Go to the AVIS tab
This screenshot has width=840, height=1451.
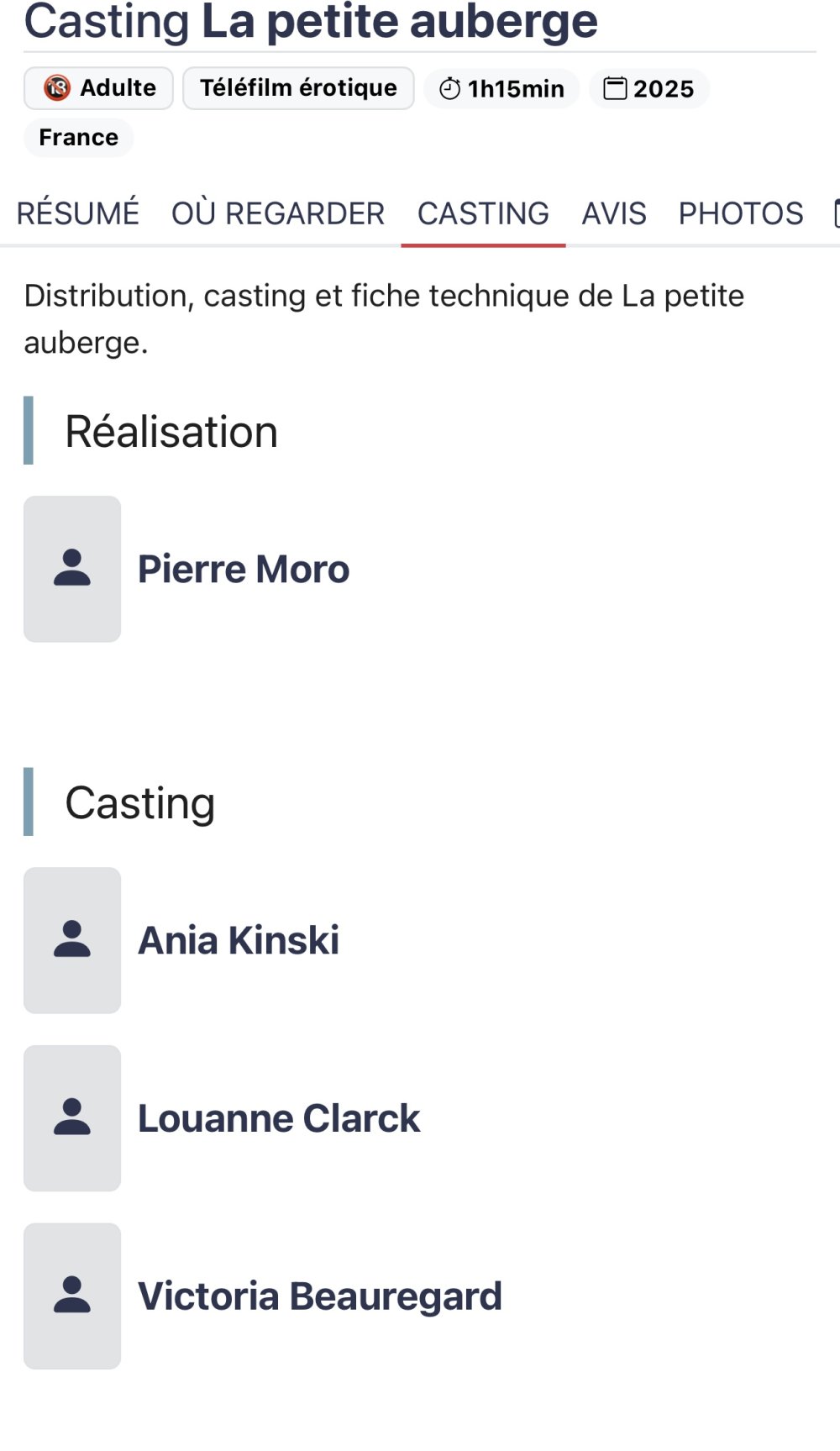pos(614,213)
